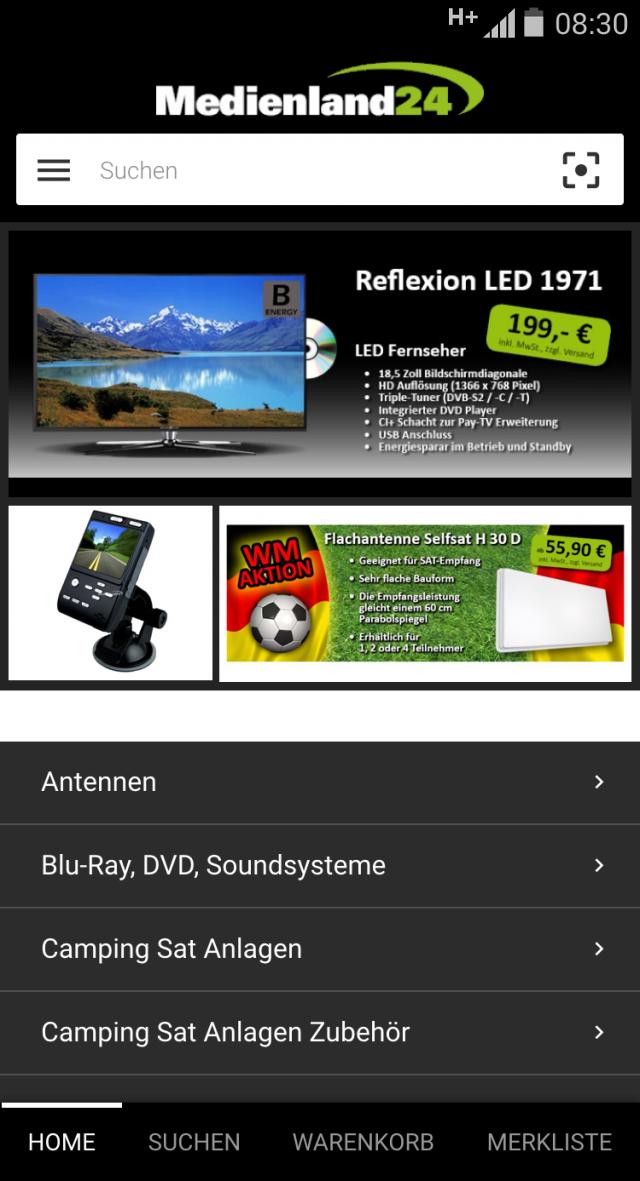Open the barcode scanner icon

[x=581, y=170]
